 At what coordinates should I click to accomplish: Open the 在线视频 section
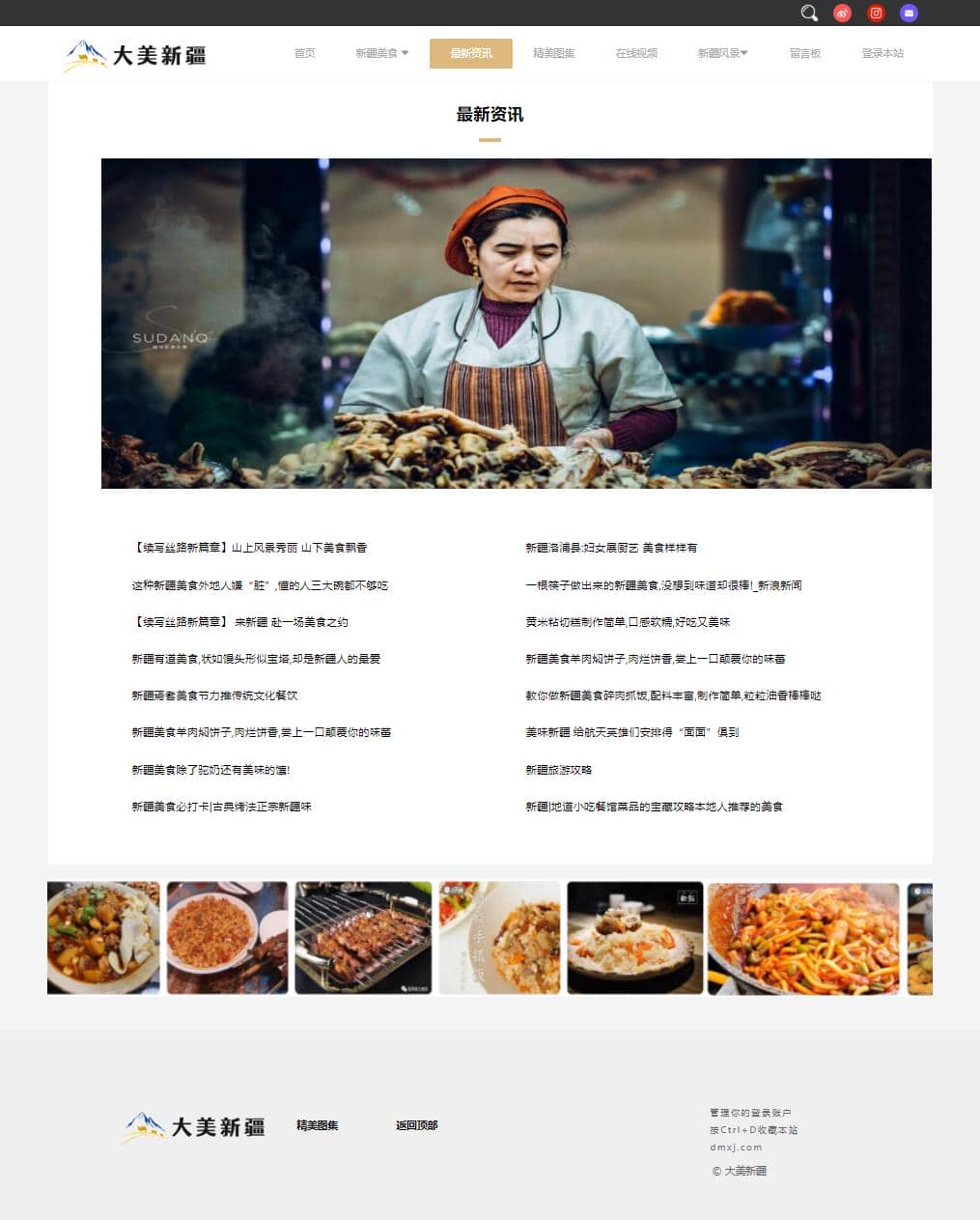click(636, 53)
